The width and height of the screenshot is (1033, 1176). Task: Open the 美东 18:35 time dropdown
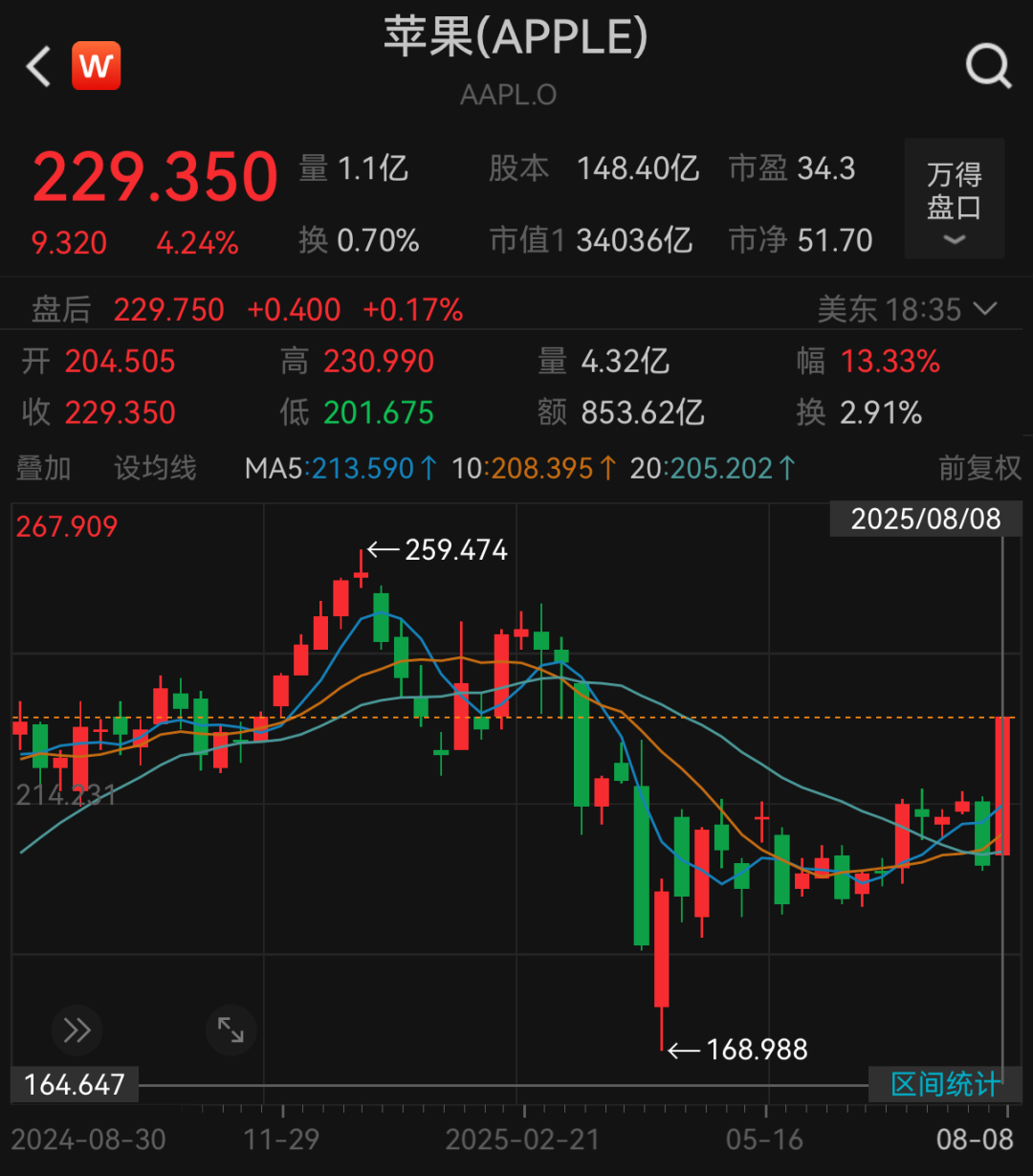click(x=907, y=309)
